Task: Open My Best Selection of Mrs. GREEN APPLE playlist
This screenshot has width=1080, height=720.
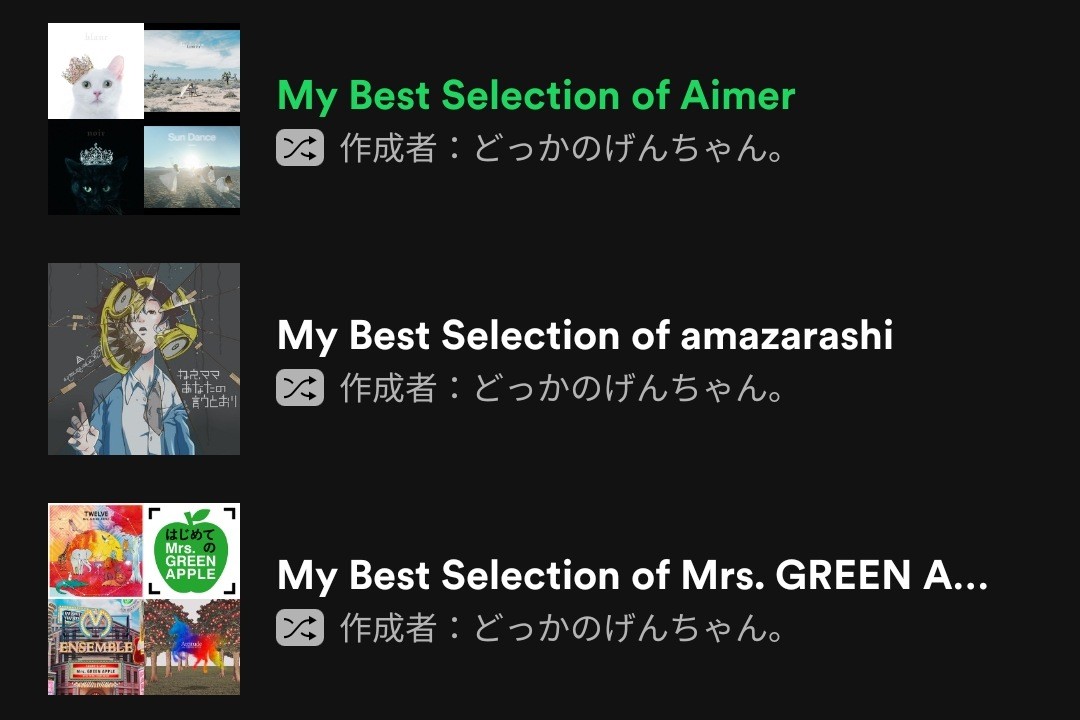Action: click(630, 577)
